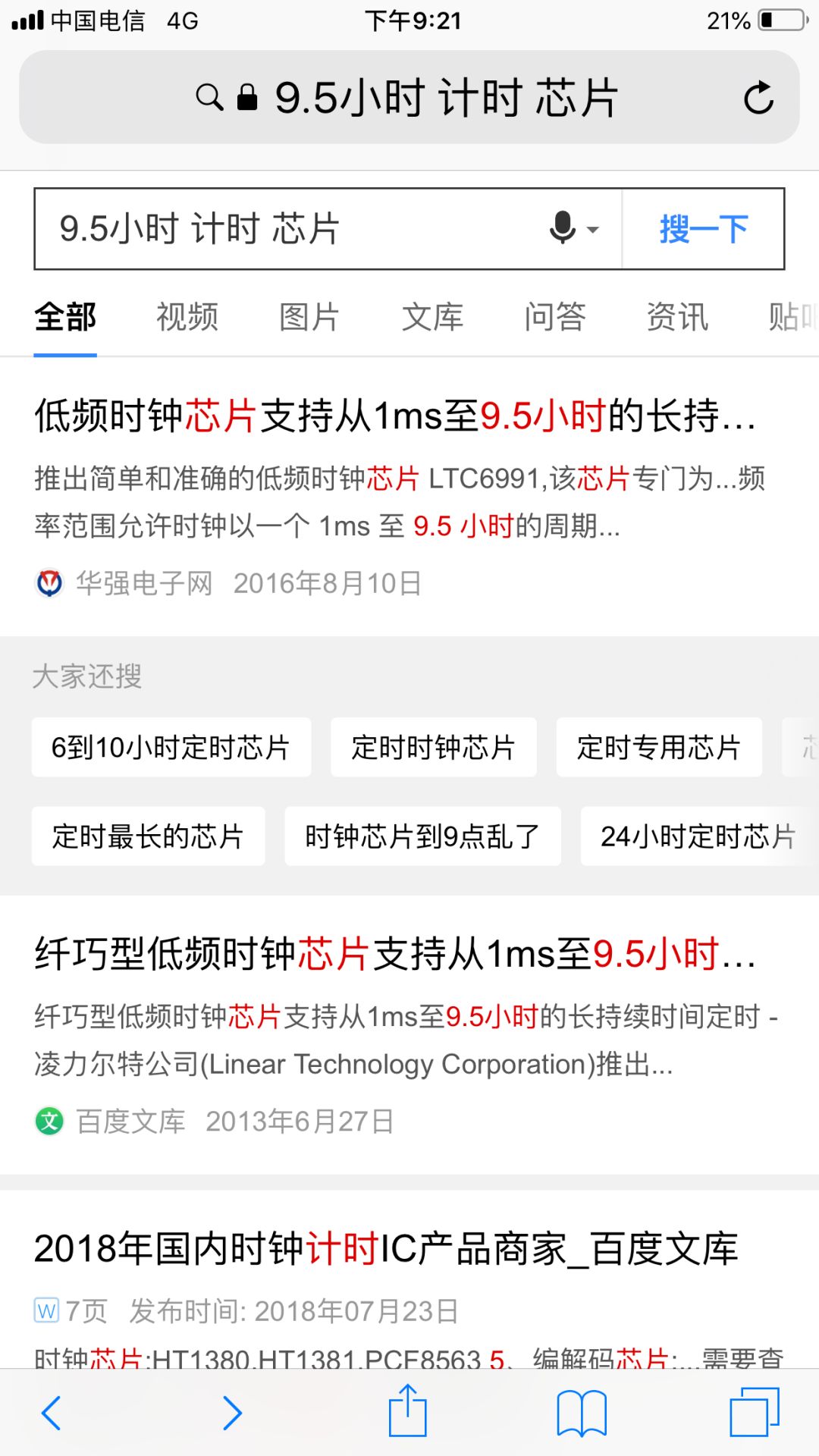This screenshot has width=819, height=1456.
Task: Tap the Safari address bar
Action: (x=409, y=98)
